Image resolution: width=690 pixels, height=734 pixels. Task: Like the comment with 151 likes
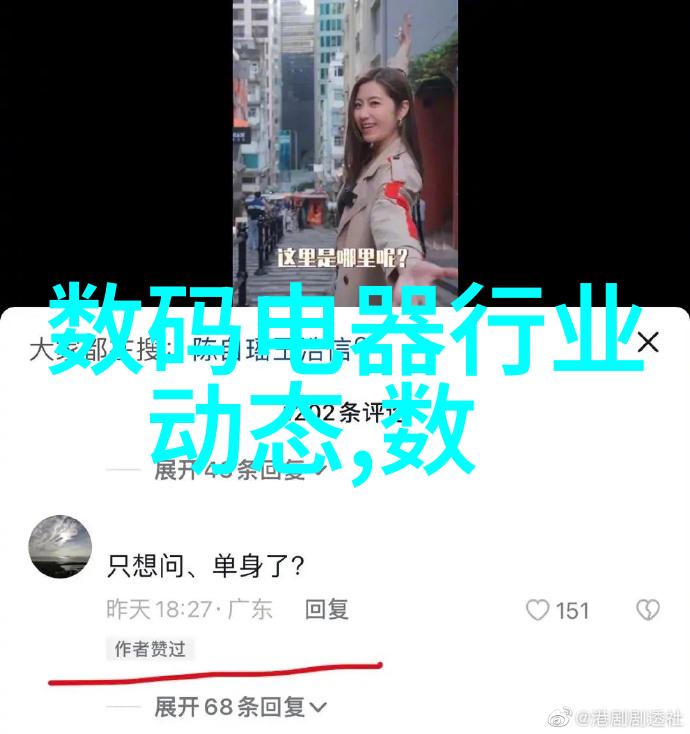point(539,609)
